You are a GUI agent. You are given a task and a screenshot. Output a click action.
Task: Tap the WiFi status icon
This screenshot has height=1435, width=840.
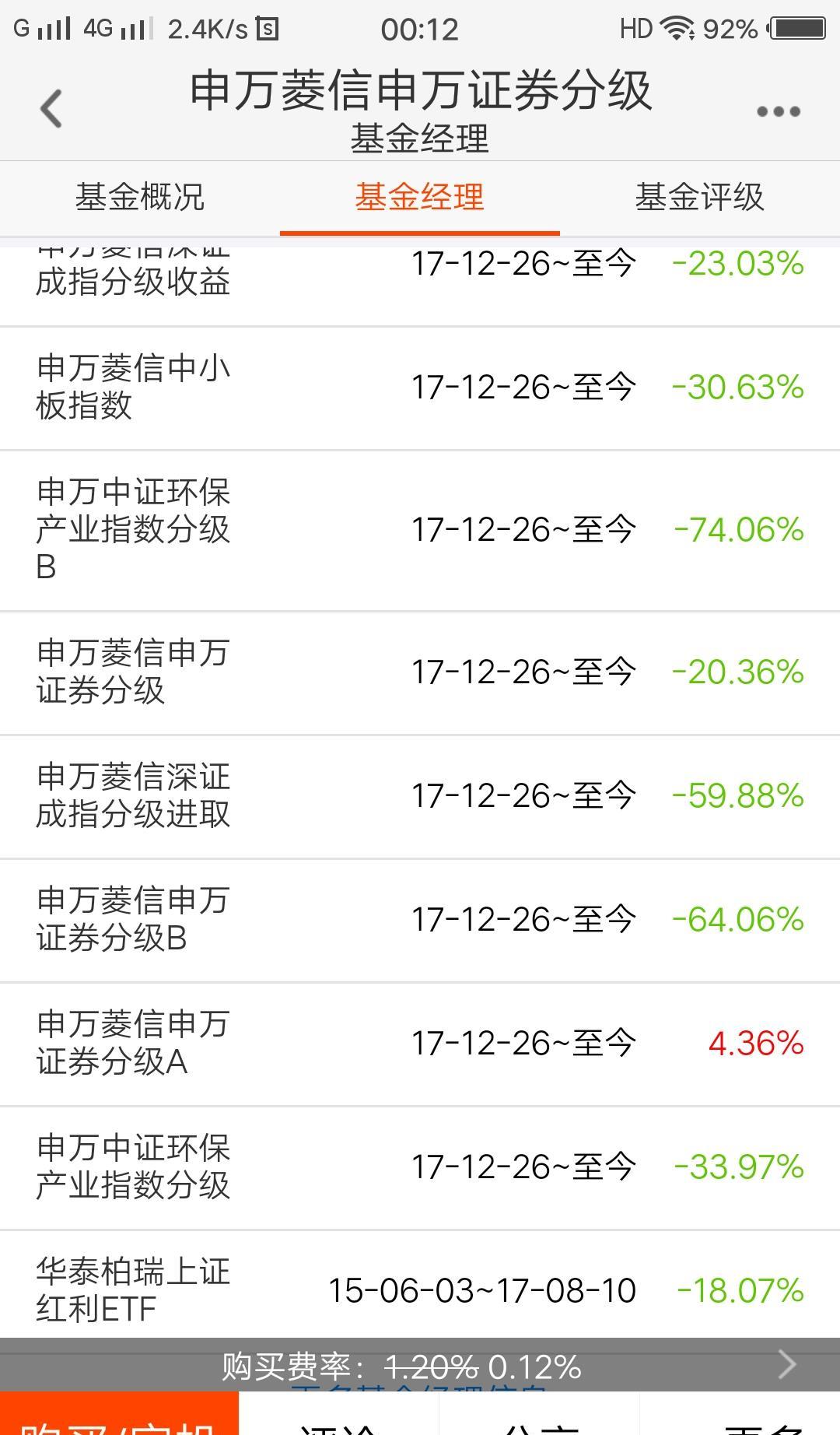tap(679, 28)
